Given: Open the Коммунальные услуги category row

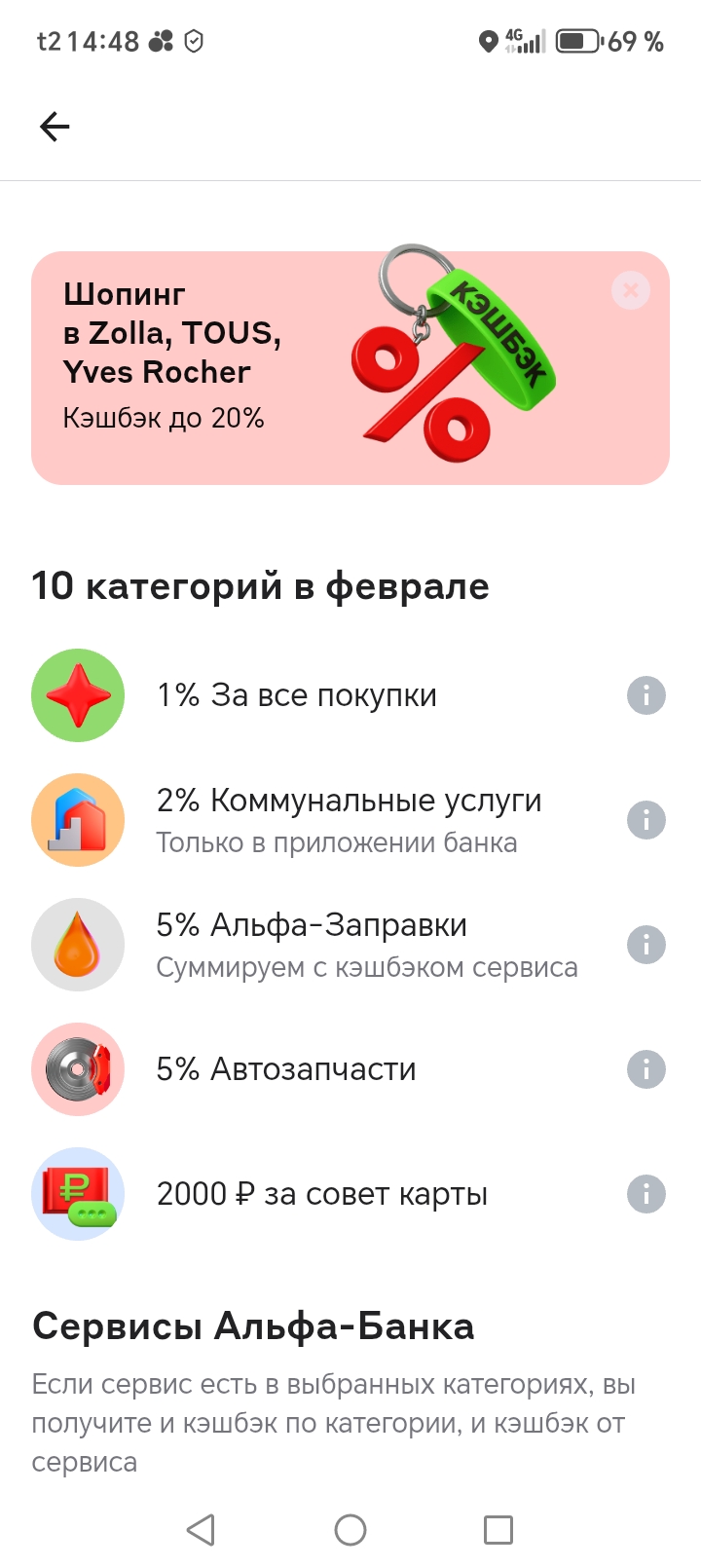Looking at the screenshot, I should click(x=349, y=818).
